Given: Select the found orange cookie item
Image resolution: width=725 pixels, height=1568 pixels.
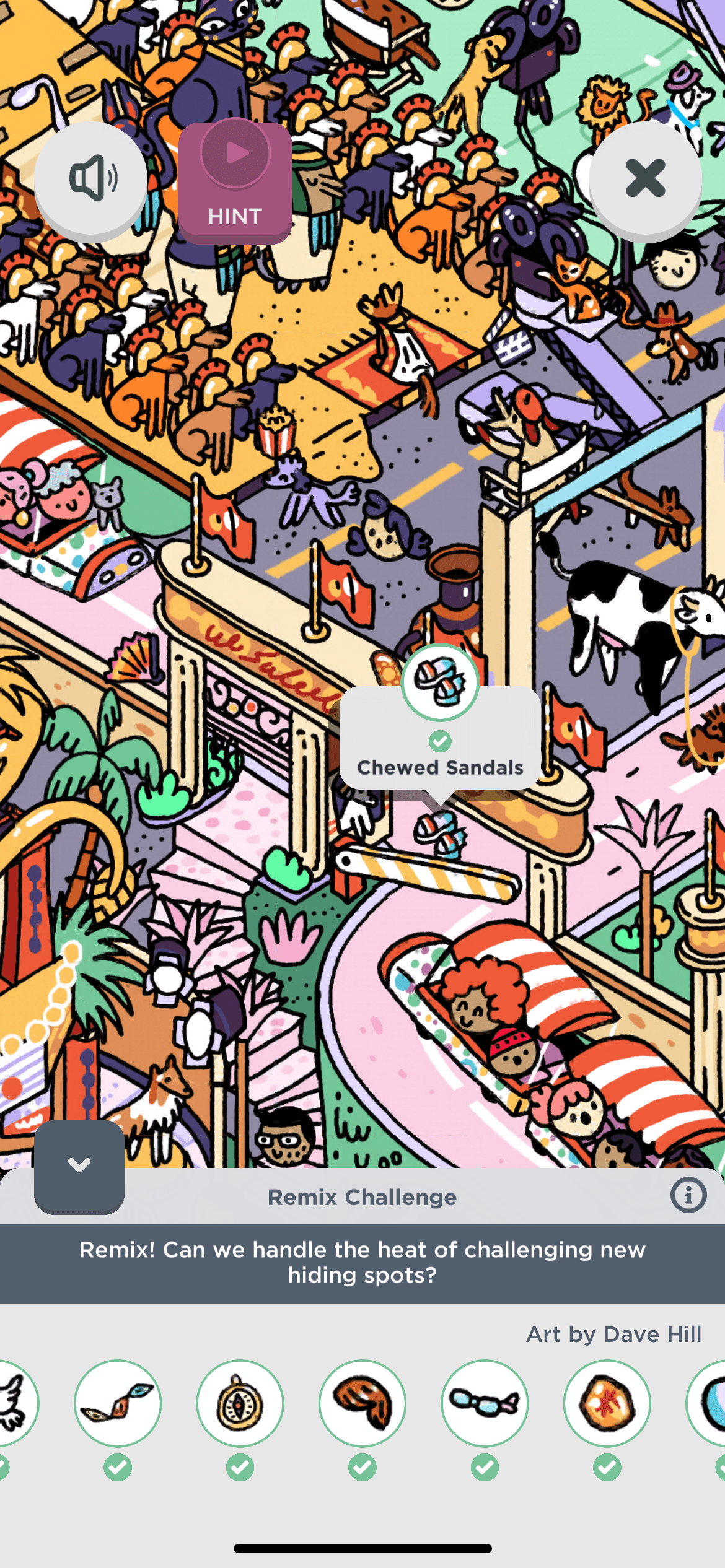Looking at the screenshot, I should (607, 1402).
